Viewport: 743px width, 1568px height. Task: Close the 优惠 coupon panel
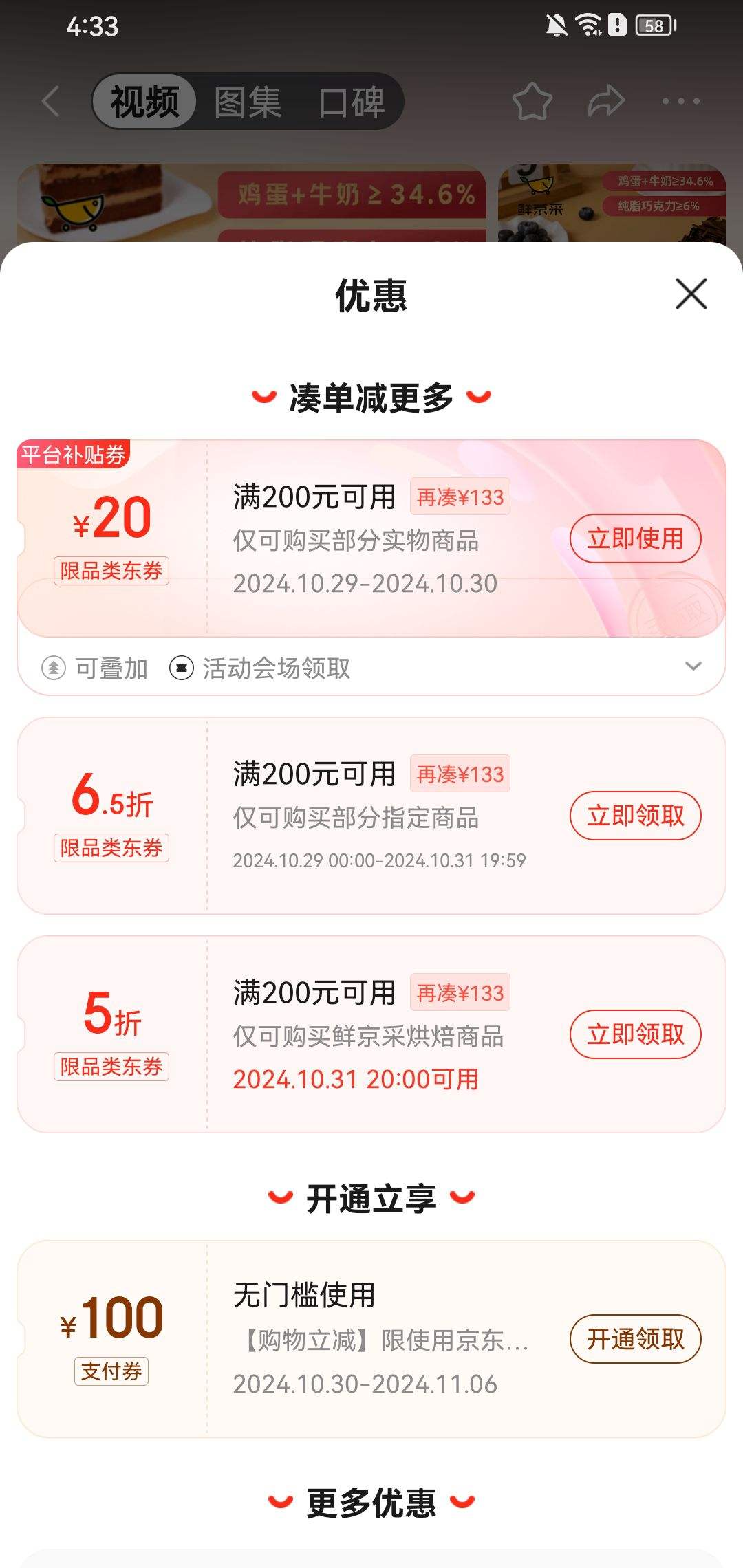(x=691, y=294)
